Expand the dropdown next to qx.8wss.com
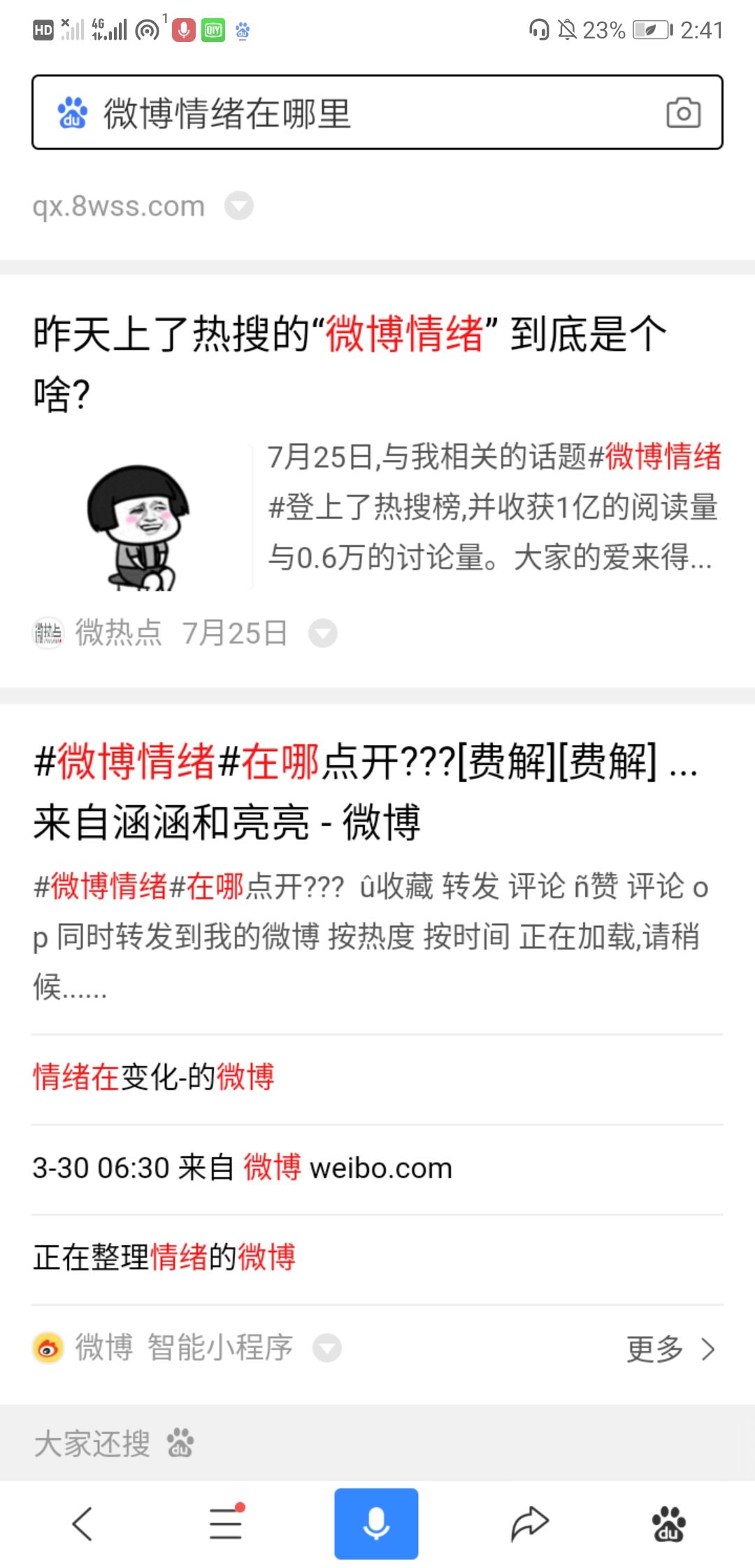 (238, 206)
